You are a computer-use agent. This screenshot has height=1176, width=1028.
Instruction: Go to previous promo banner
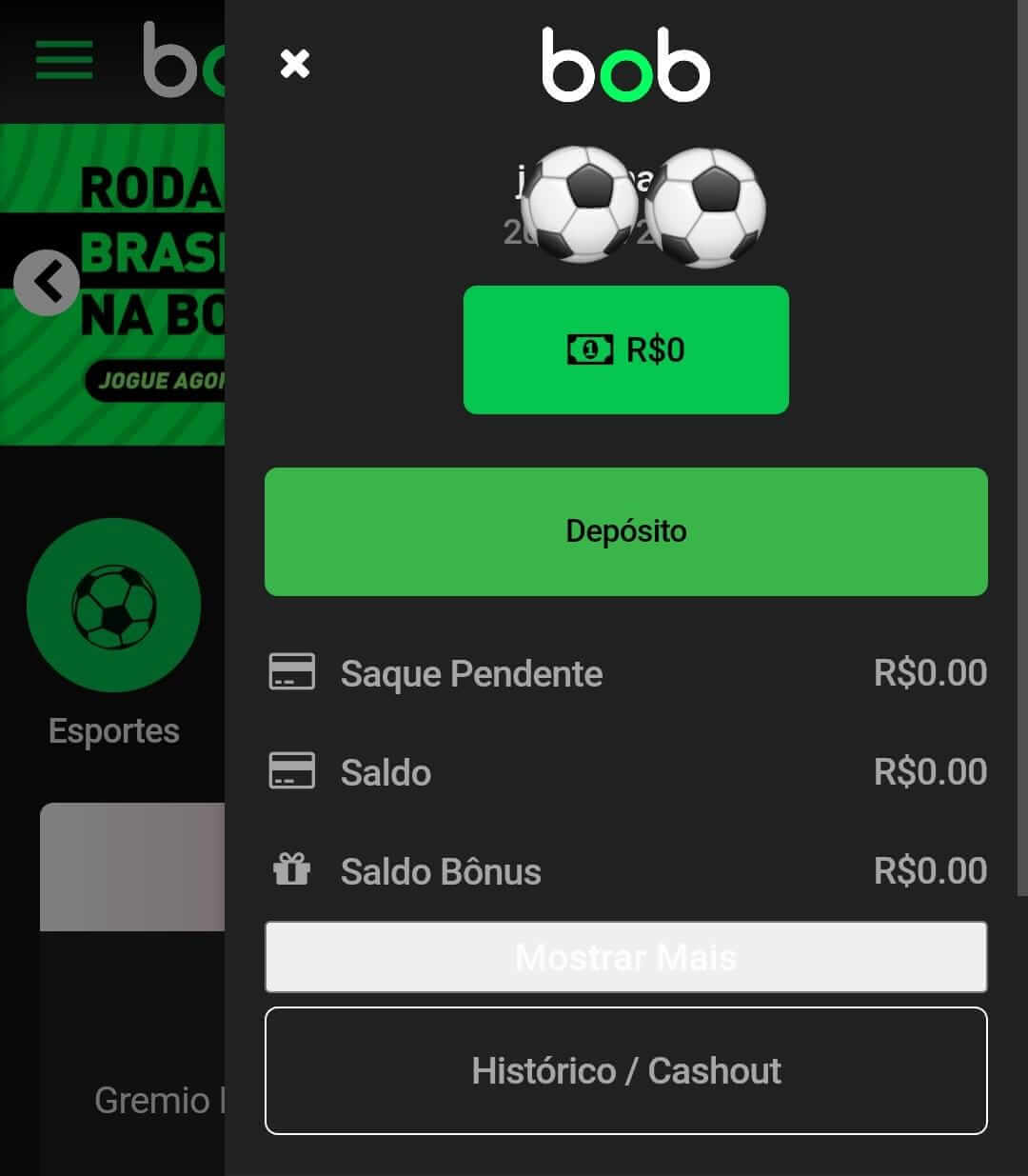47,283
